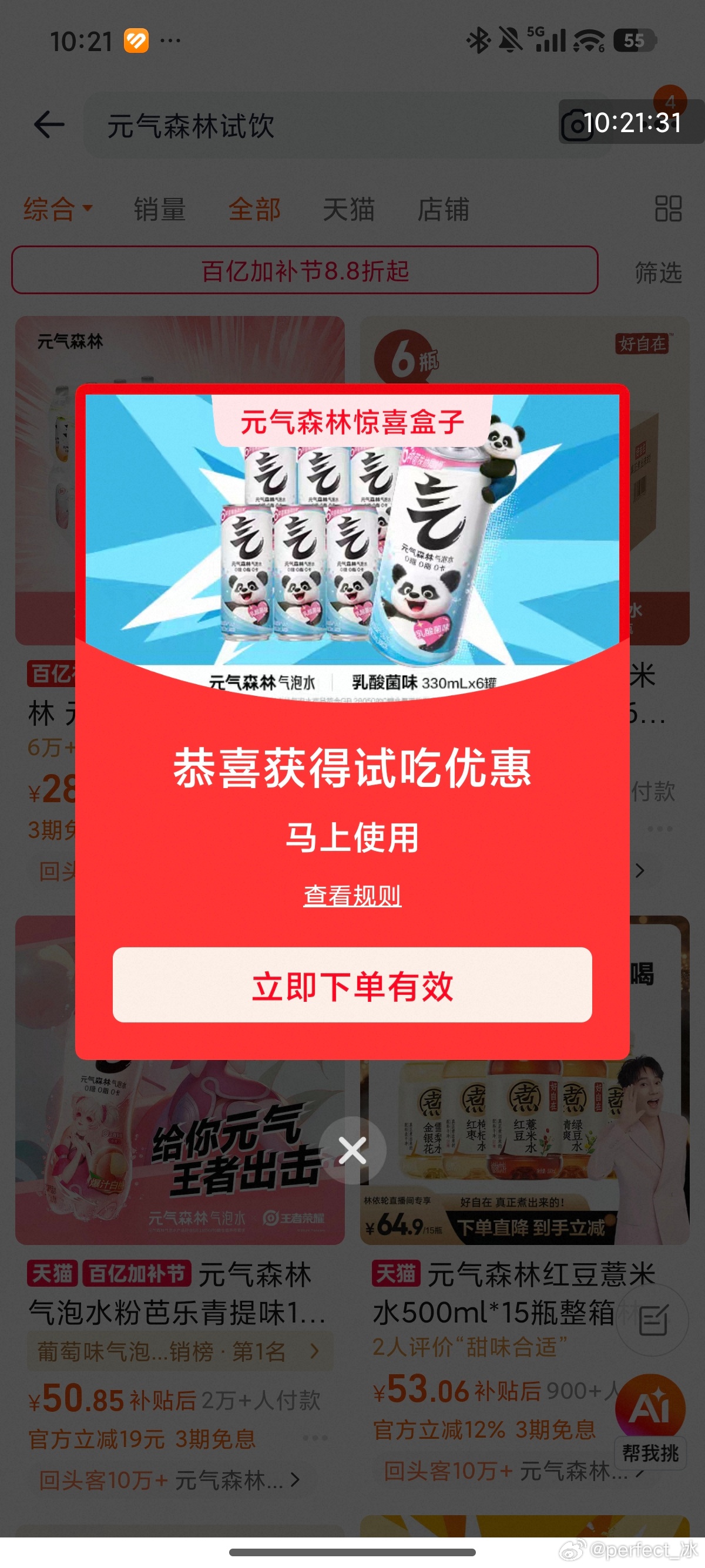This screenshot has width=705, height=1568.
Task: Switch to the 店铺 tab
Action: pos(442,209)
